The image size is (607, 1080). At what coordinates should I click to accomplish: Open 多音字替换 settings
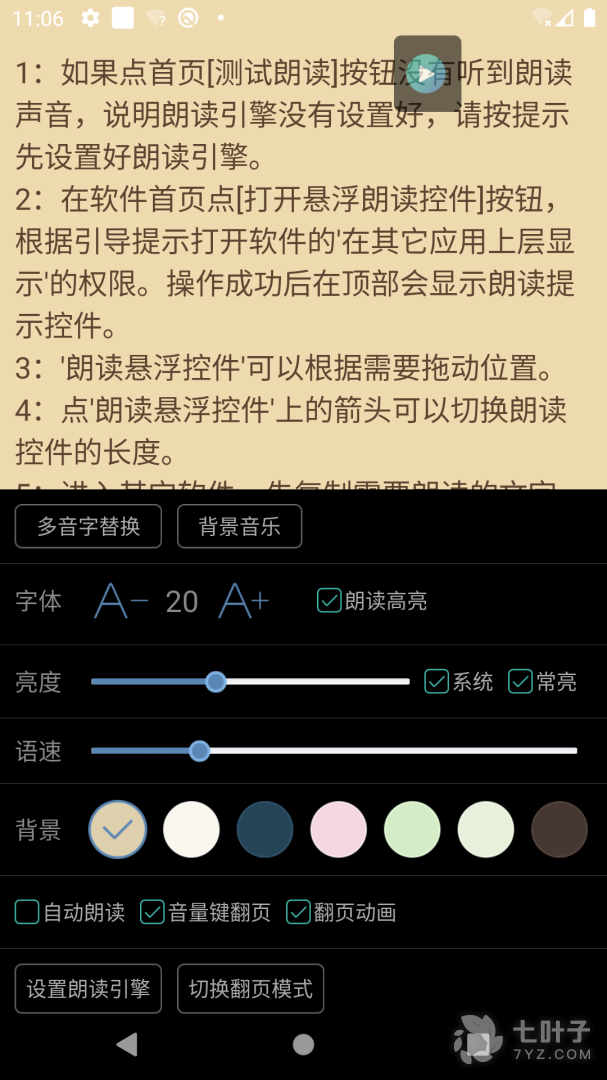coord(88,527)
